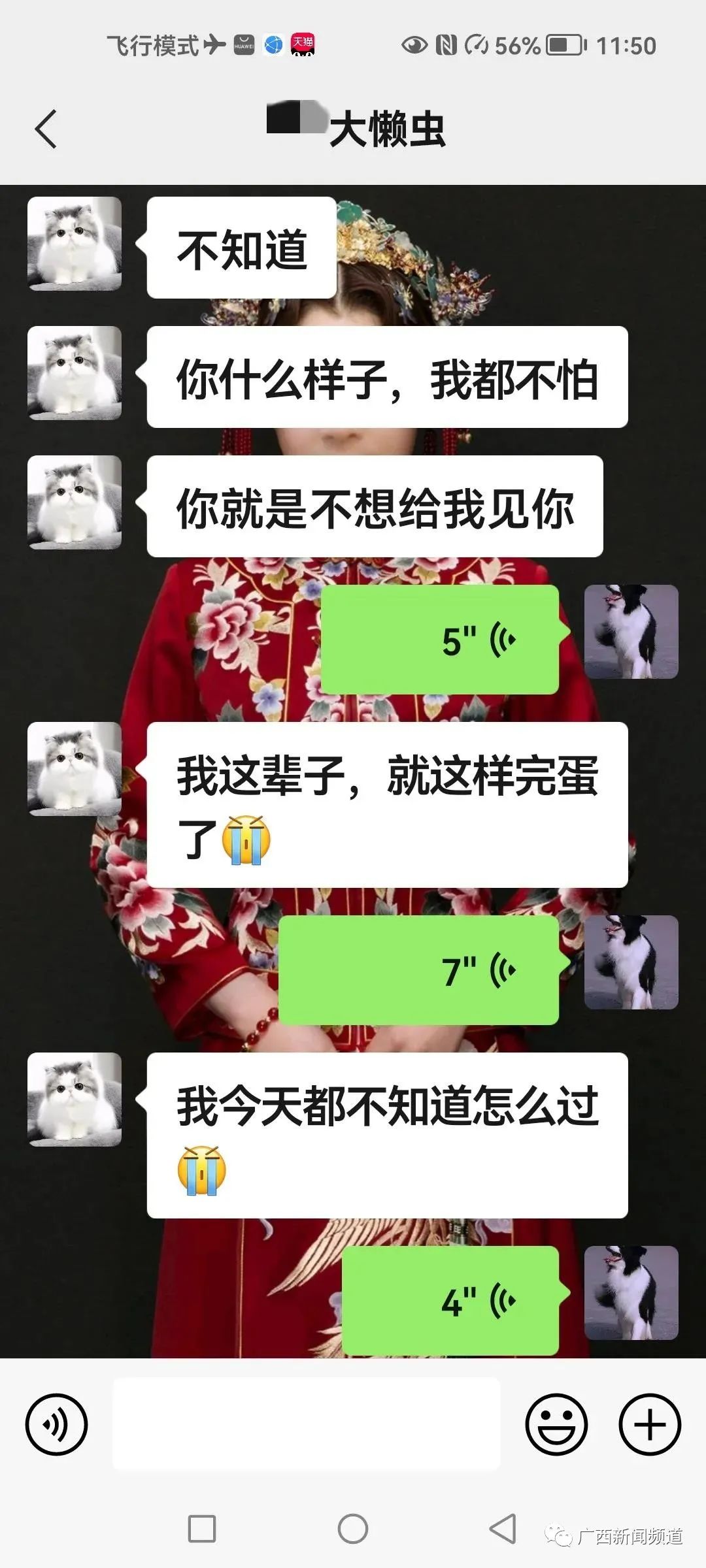Open cat avatar beside 不知道 message
The width and height of the screenshot is (706, 1568).
click(x=75, y=244)
